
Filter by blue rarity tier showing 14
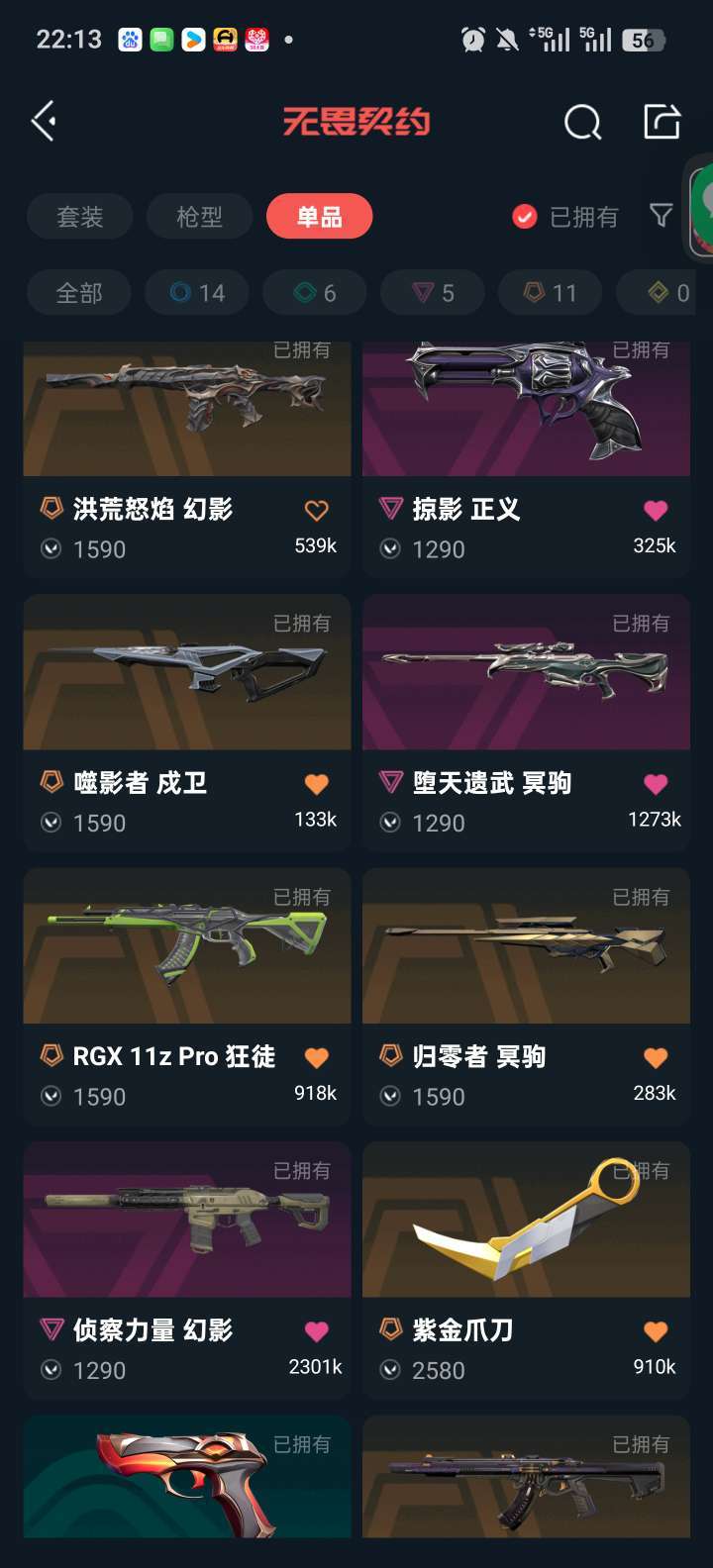coord(196,292)
